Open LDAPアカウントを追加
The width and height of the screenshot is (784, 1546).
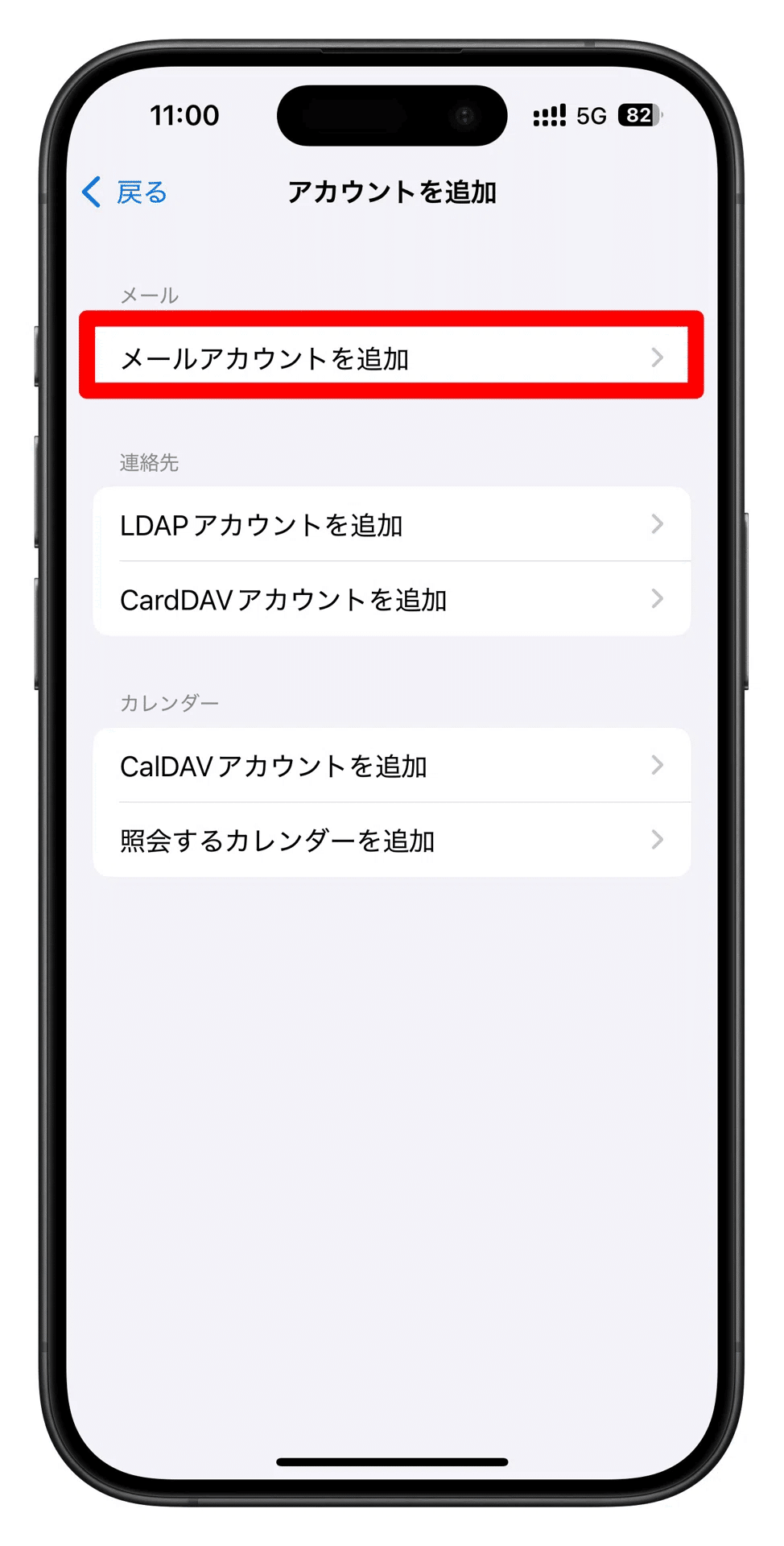(391, 525)
